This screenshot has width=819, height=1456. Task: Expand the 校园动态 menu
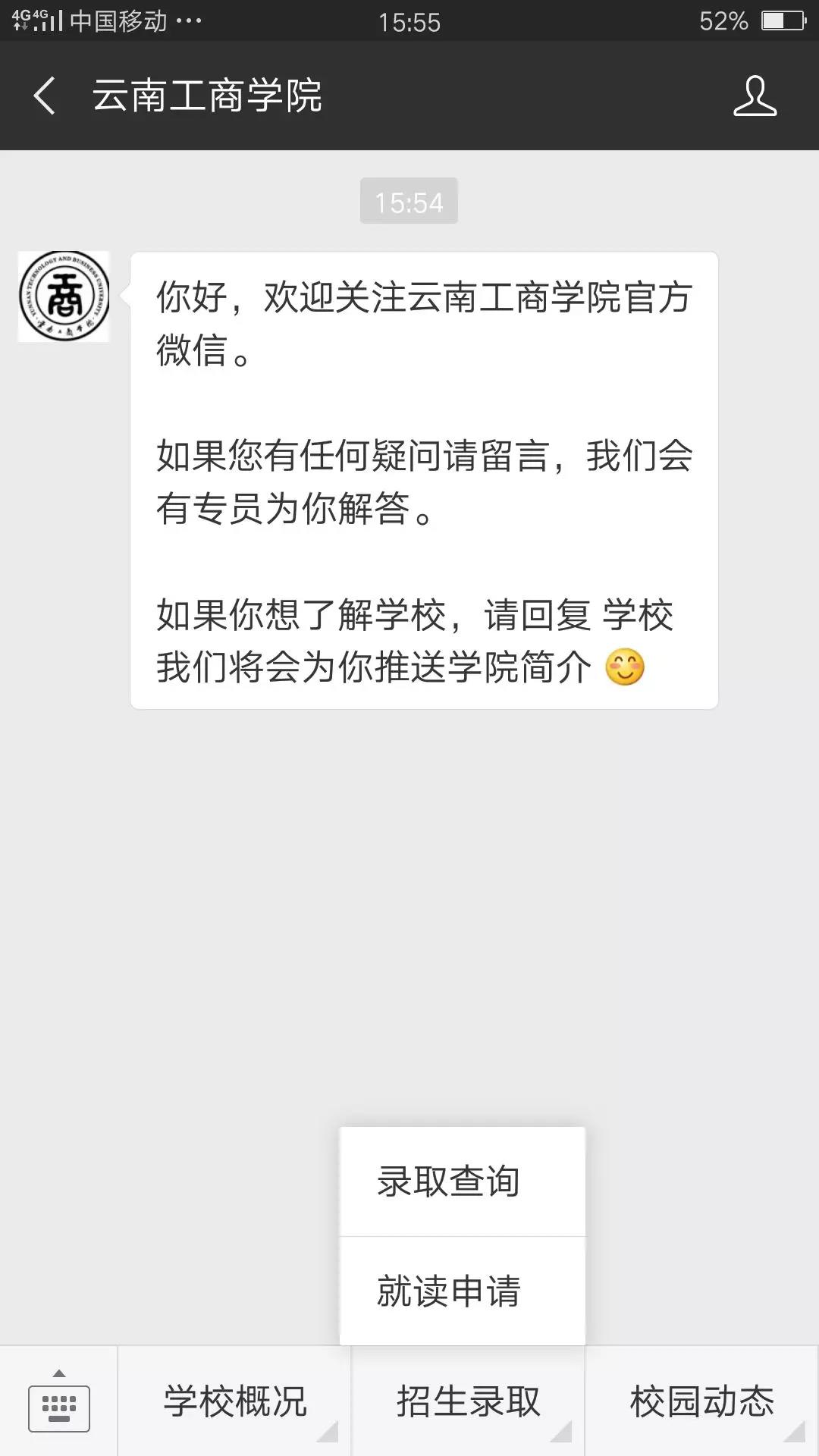point(701,1401)
